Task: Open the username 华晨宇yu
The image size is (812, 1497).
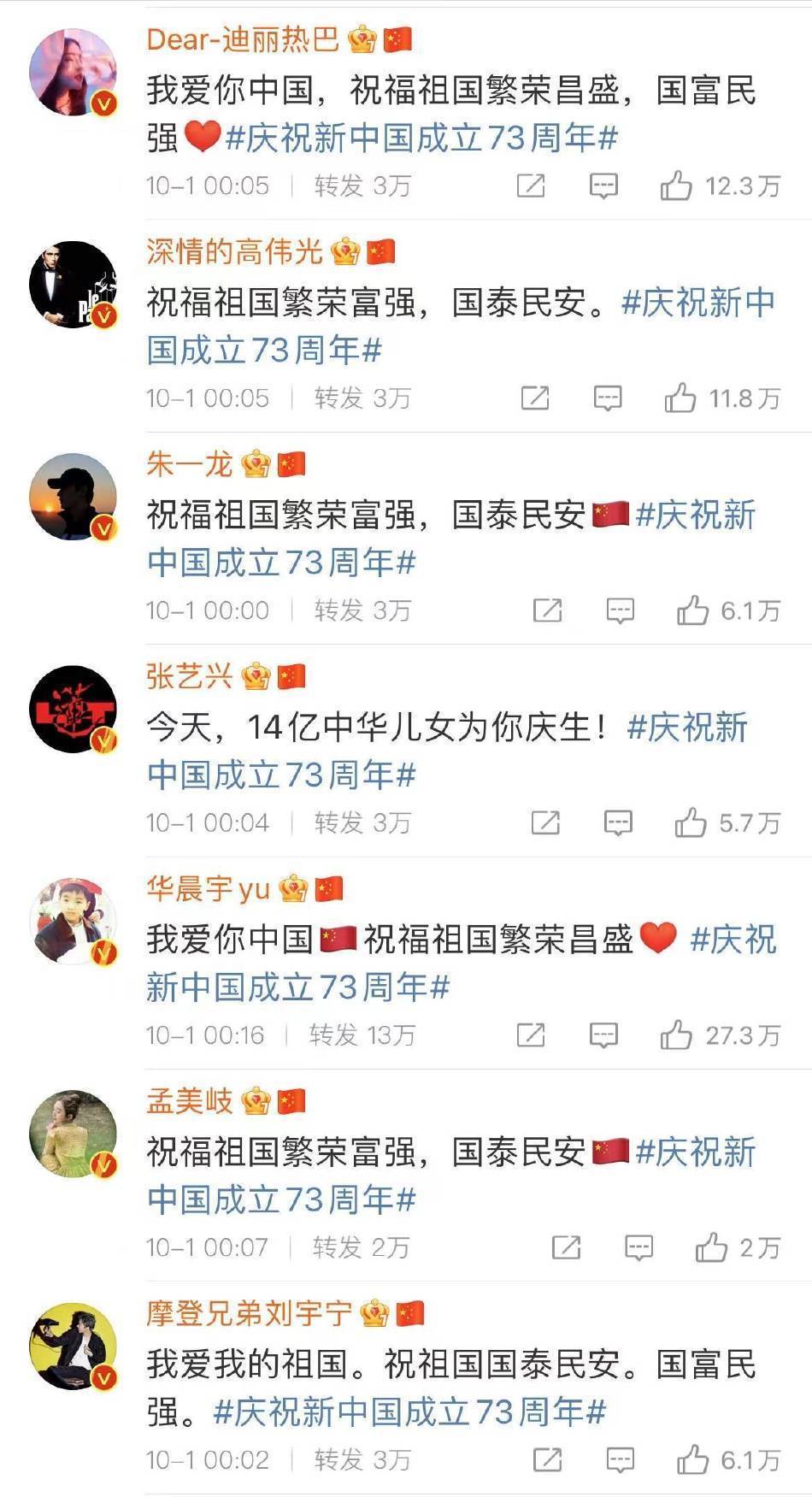Action: click(208, 889)
